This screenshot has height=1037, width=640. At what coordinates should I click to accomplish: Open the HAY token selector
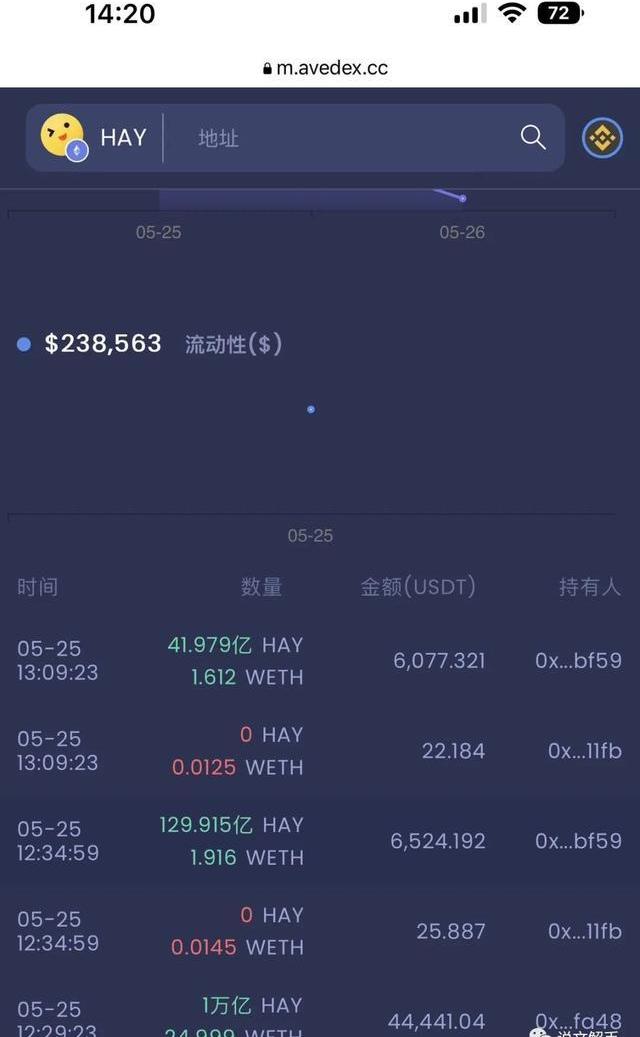point(95,138)
